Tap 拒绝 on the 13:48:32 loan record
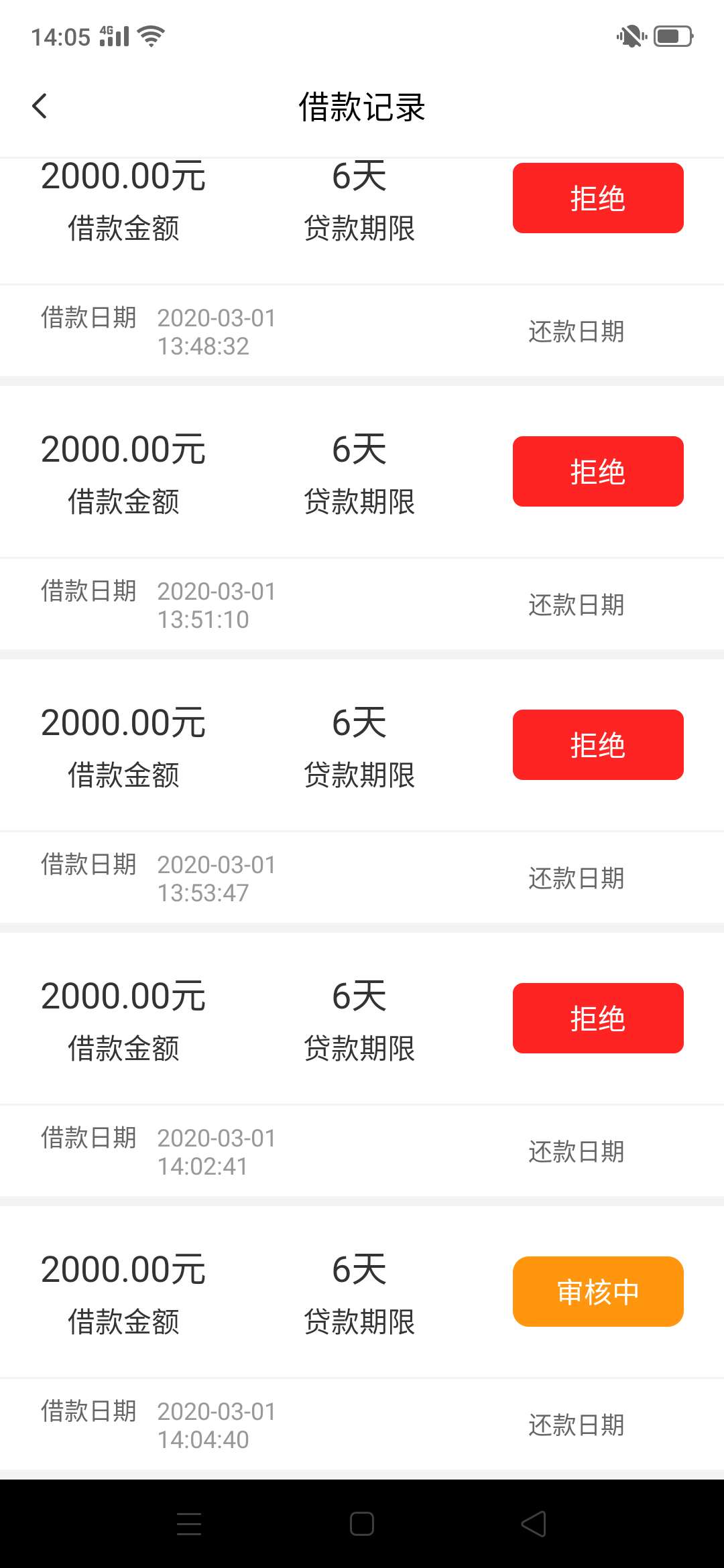 click(x=598, y=198)
